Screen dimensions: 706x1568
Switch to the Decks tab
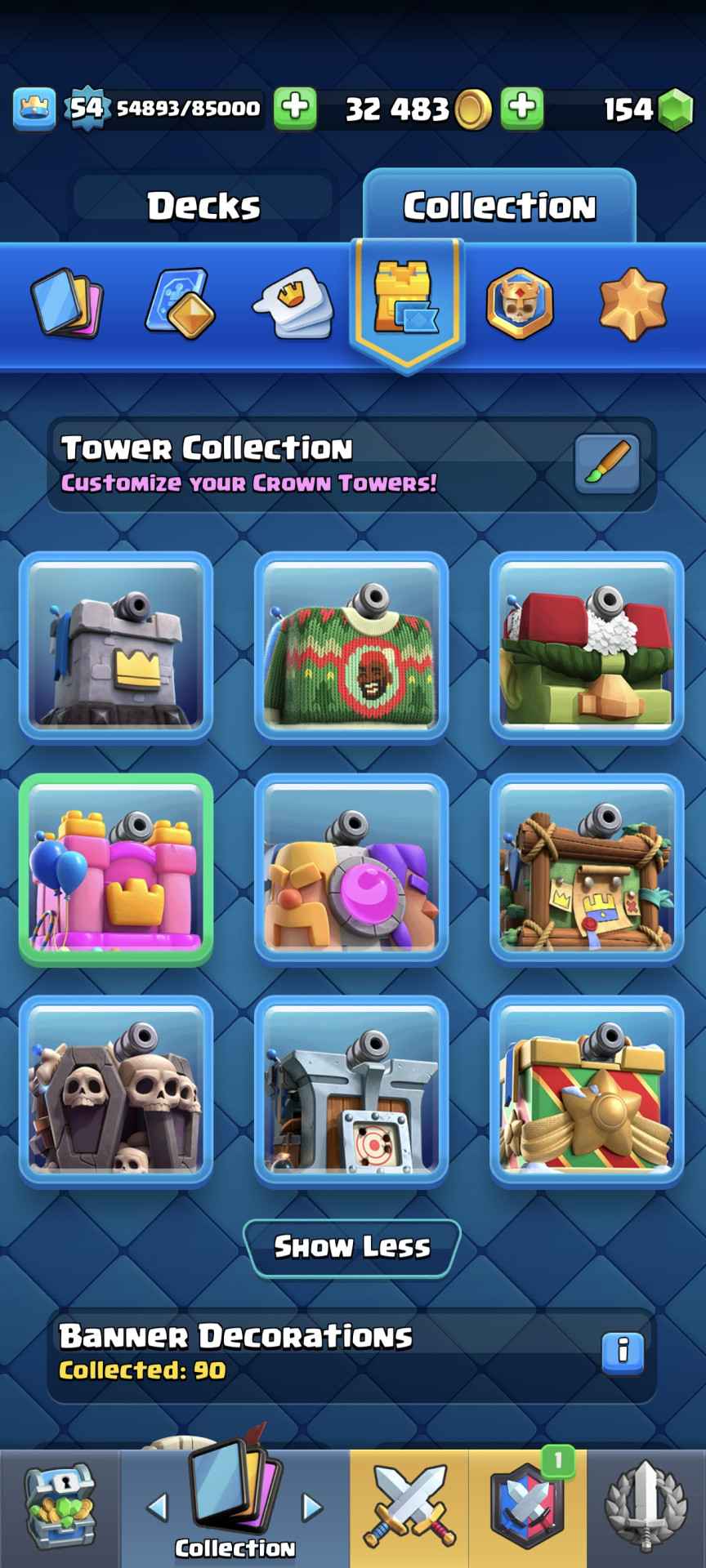(203, 205)
